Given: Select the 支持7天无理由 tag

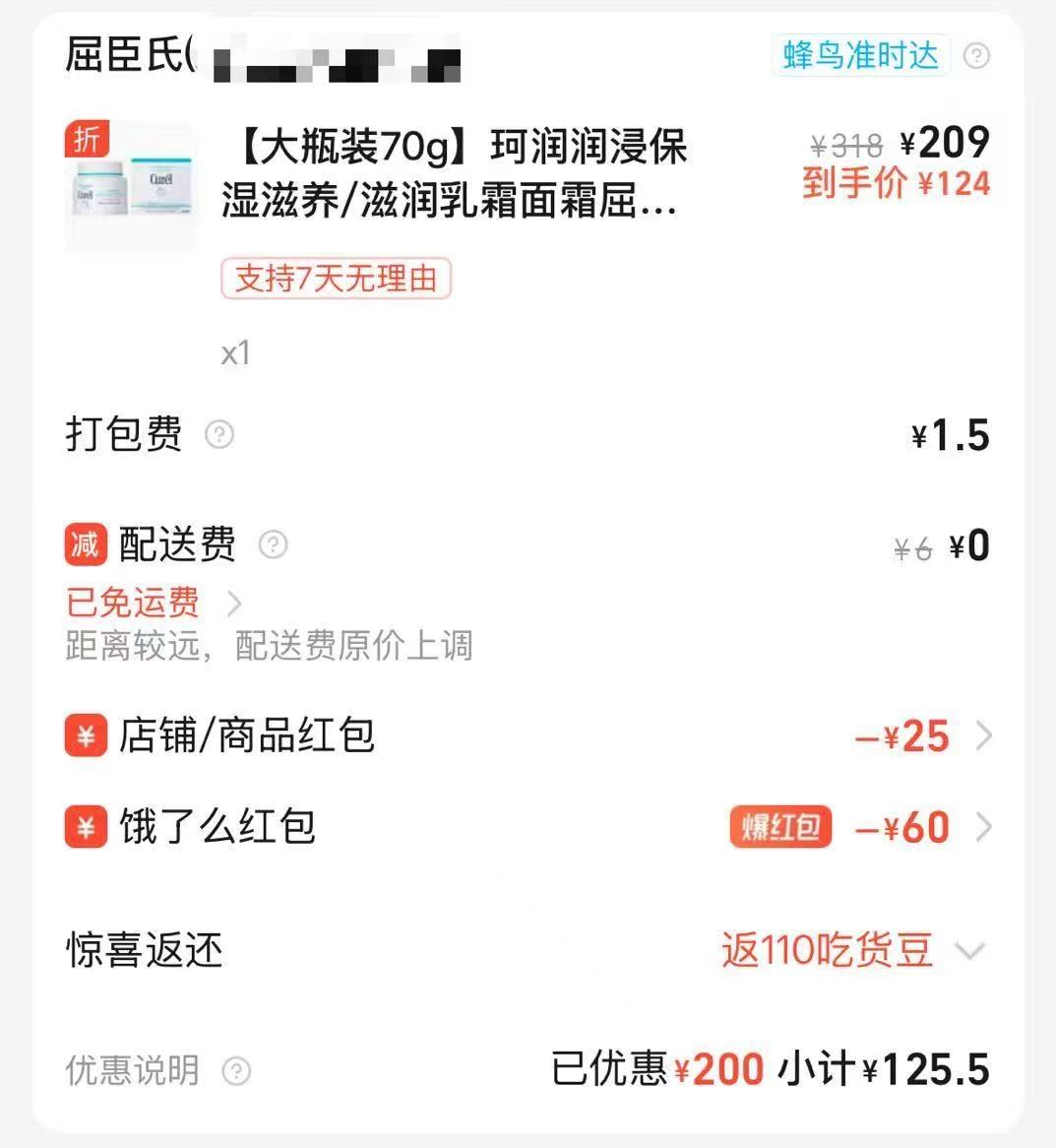Looking at the screenshot, I should coord(336,280).
